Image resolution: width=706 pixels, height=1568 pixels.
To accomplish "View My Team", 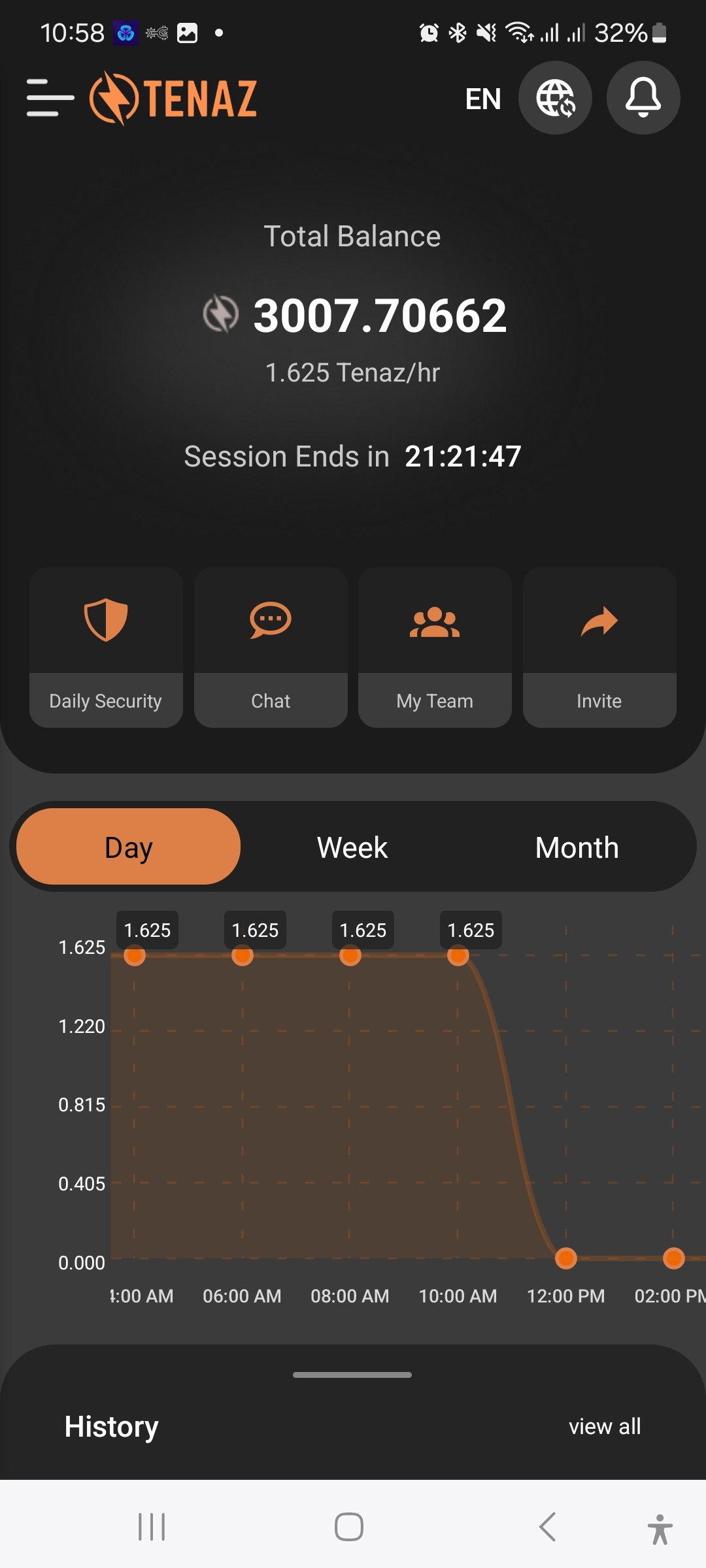I will (435, 647).
